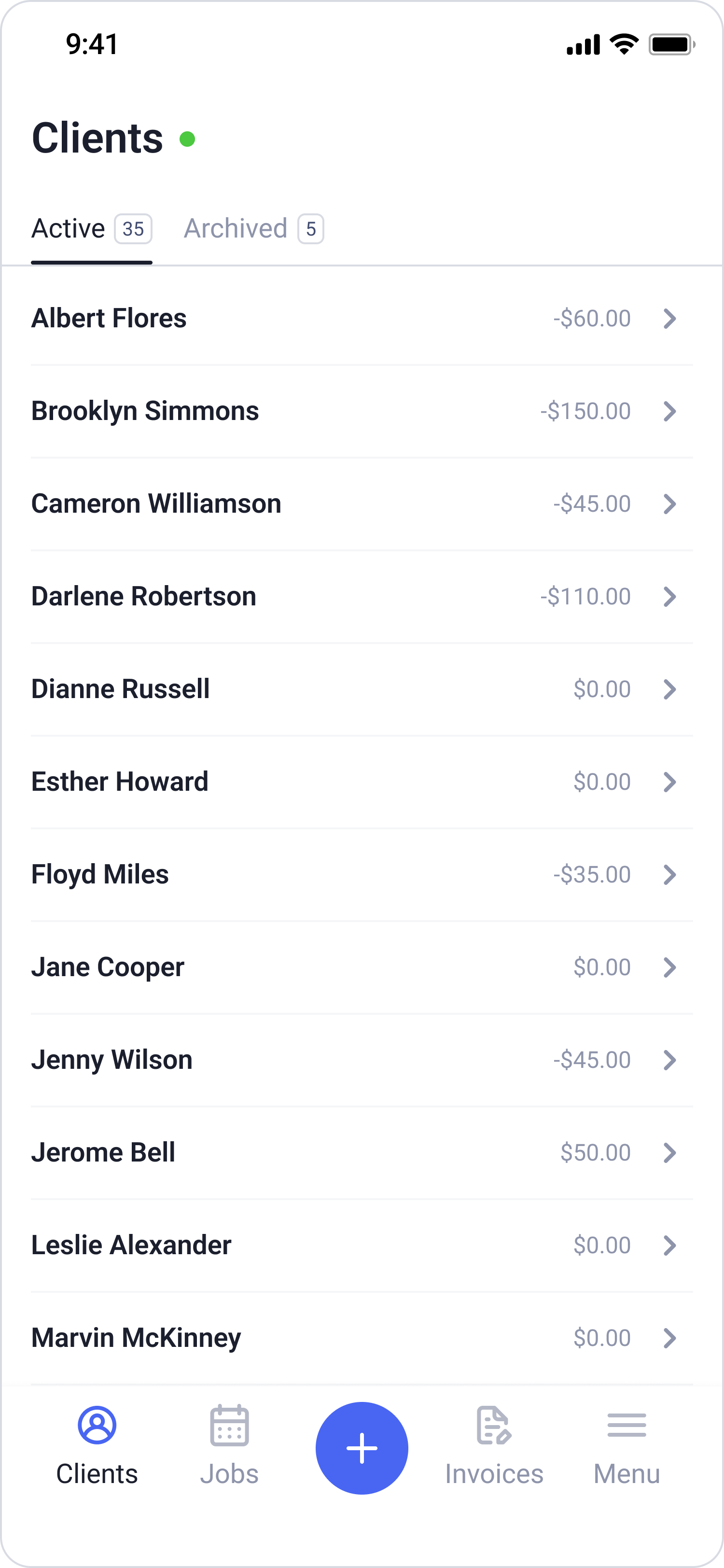This screenshot has height=1568, width=724.
Task: Open Jerome Bell client details
Action: pos(362,1152)
